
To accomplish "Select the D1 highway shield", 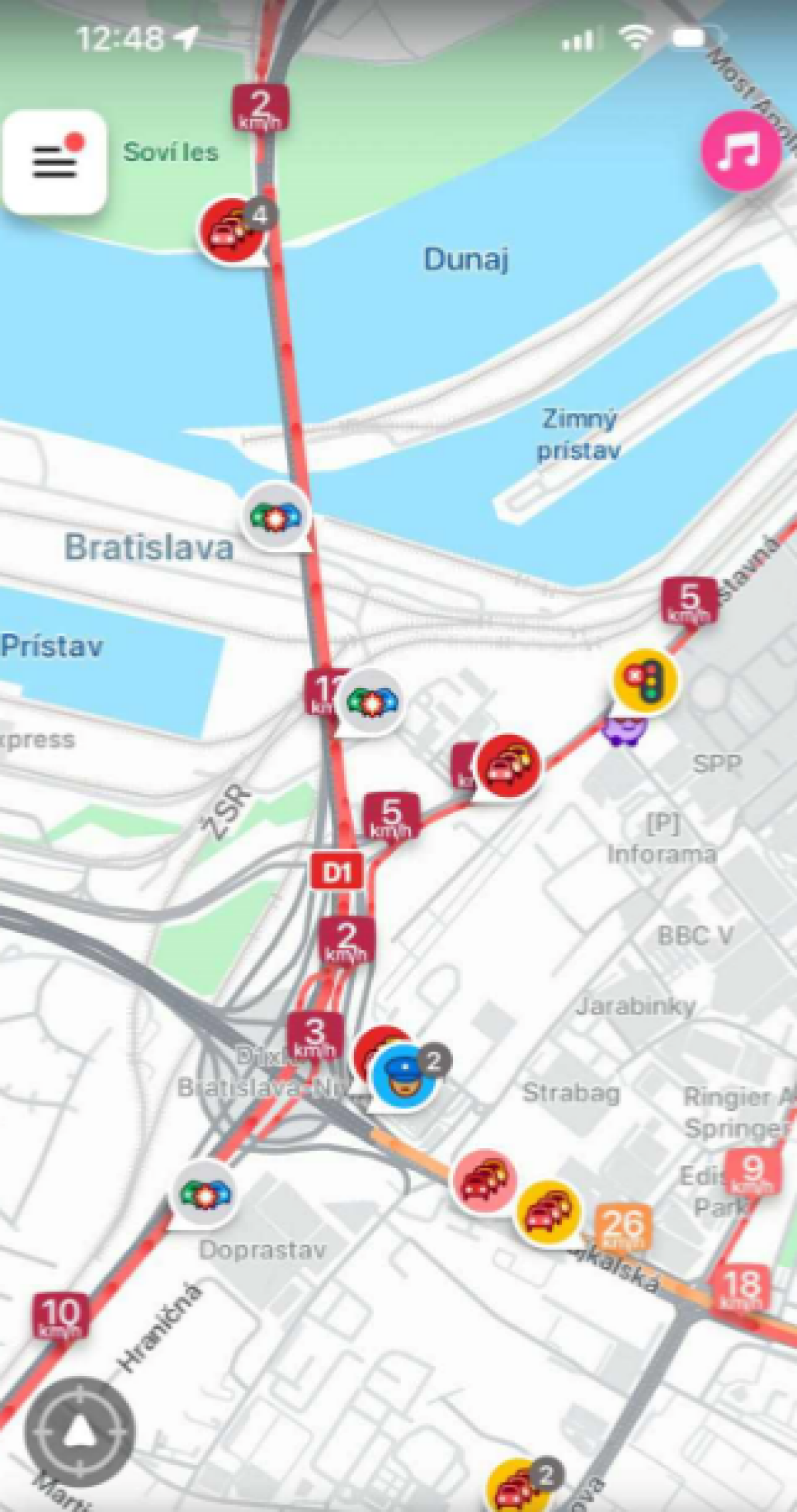I will pos(337,871).
